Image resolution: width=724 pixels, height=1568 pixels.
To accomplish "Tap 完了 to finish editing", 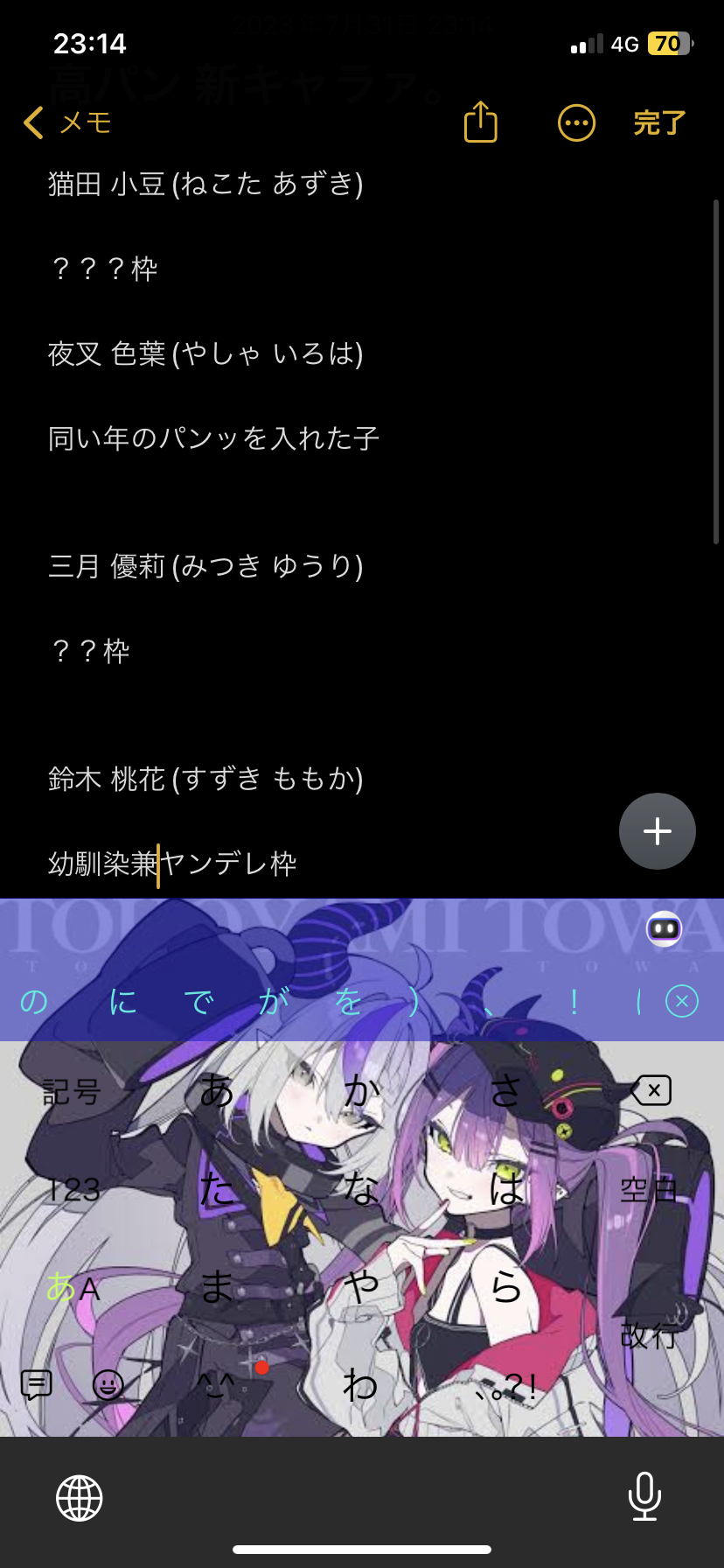I will 659,122.
